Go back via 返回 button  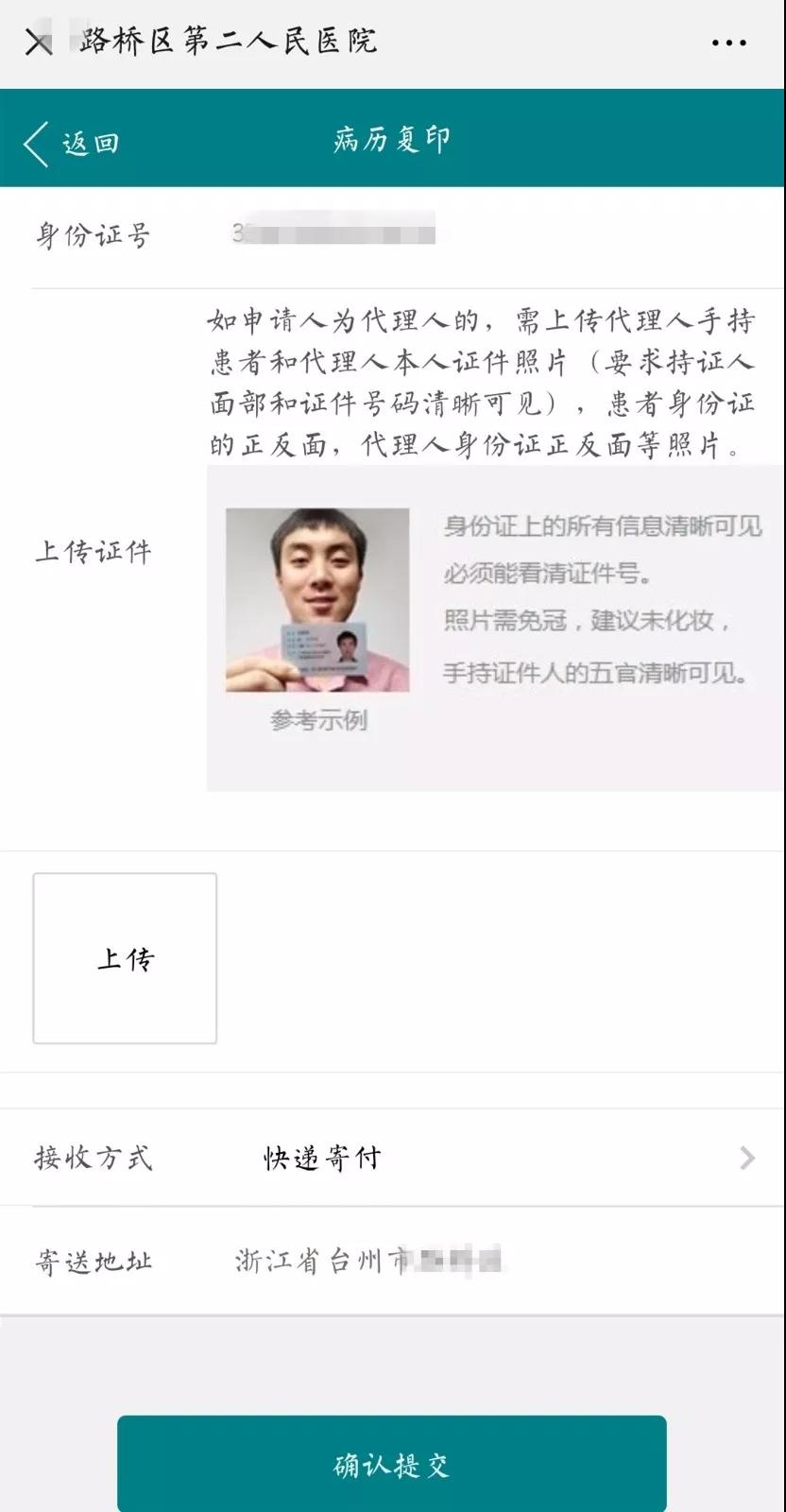[72, 143]
